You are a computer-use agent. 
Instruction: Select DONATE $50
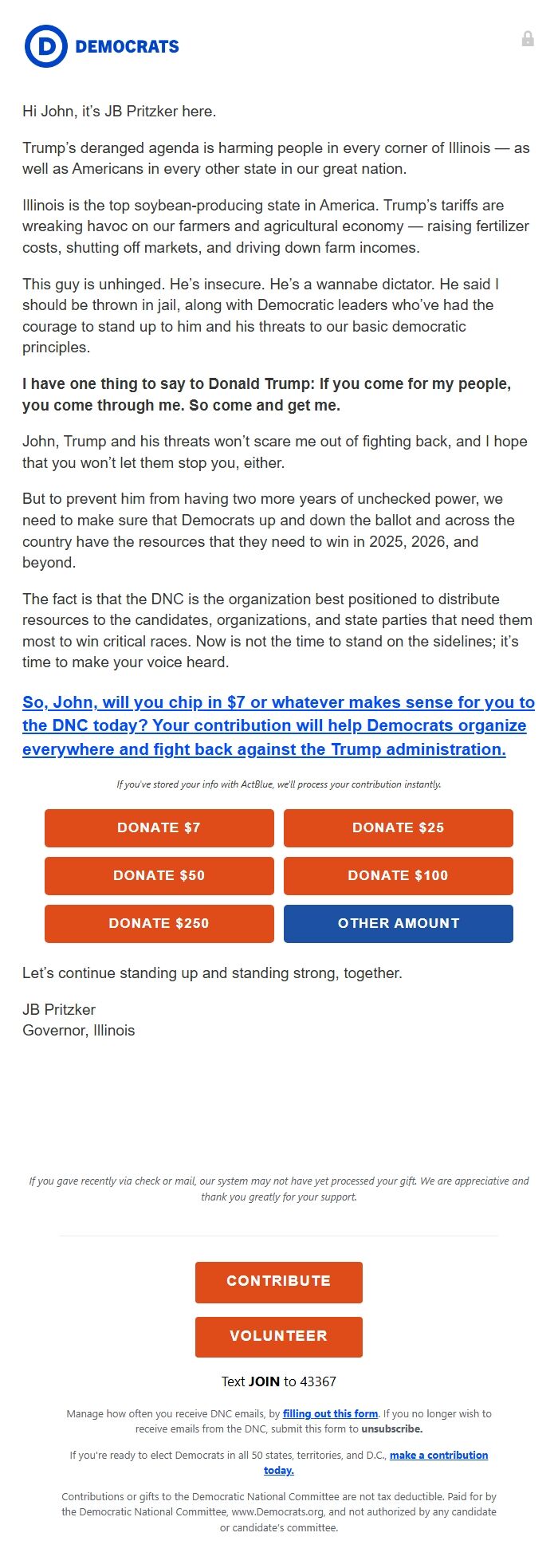tap(159, 875)
